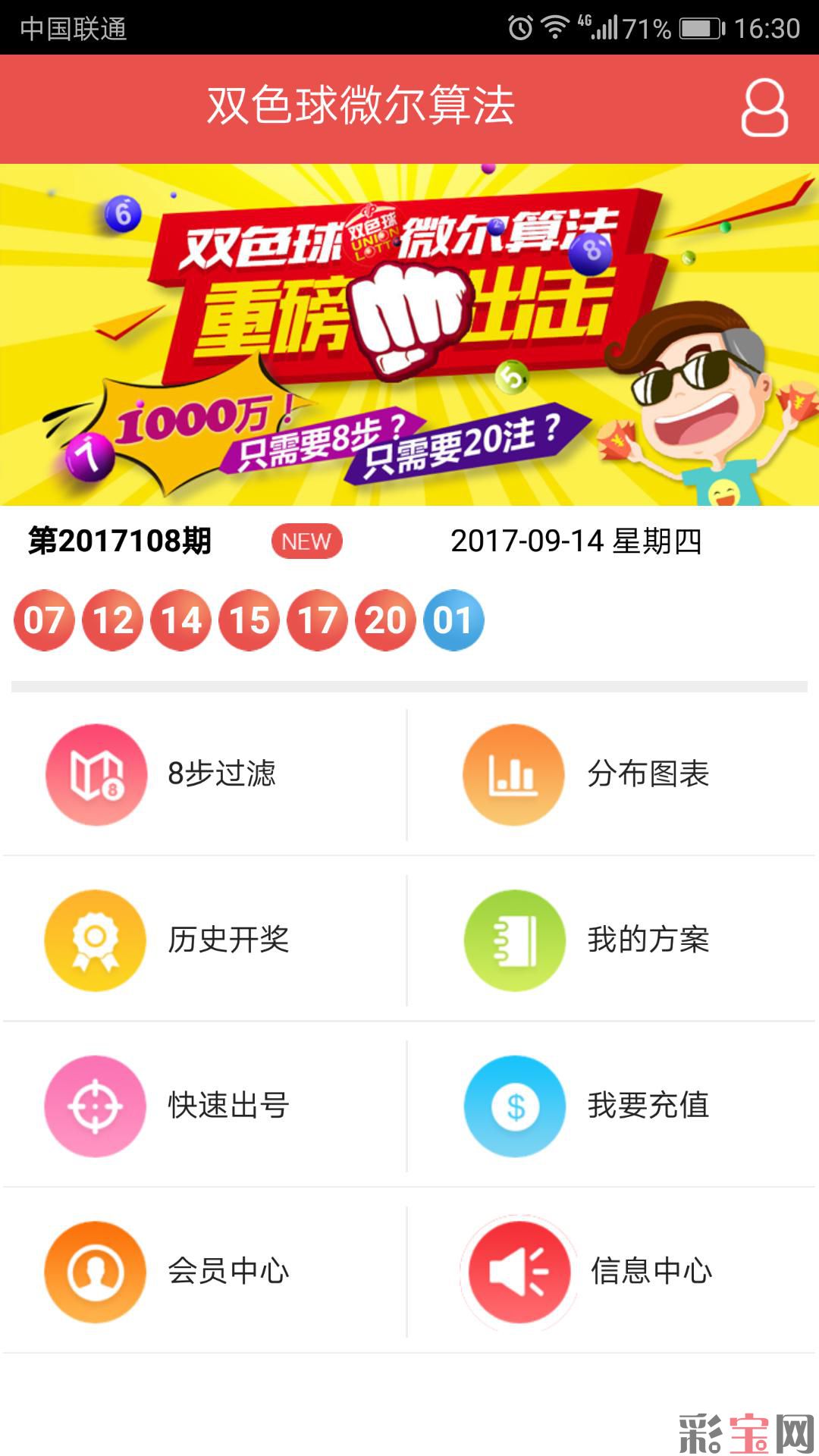Go to 我要充值 recharge page
This screenshot has height=1456, width=819.
[x=611, y=1106]
